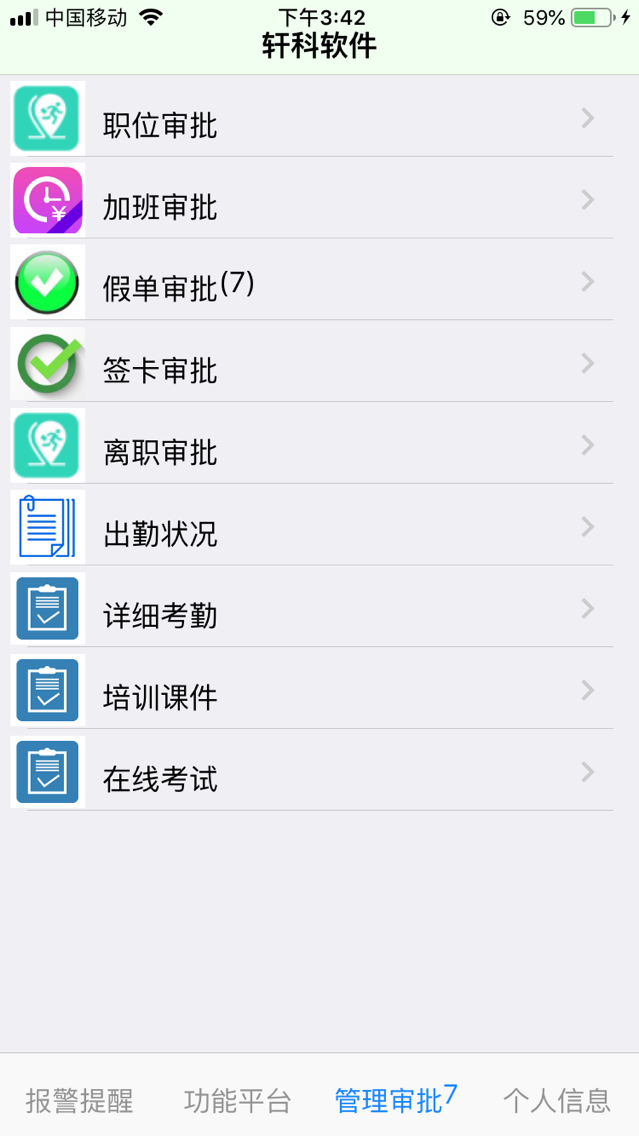
Task: Open the 职位审批 row
Action: pos(320,117)
